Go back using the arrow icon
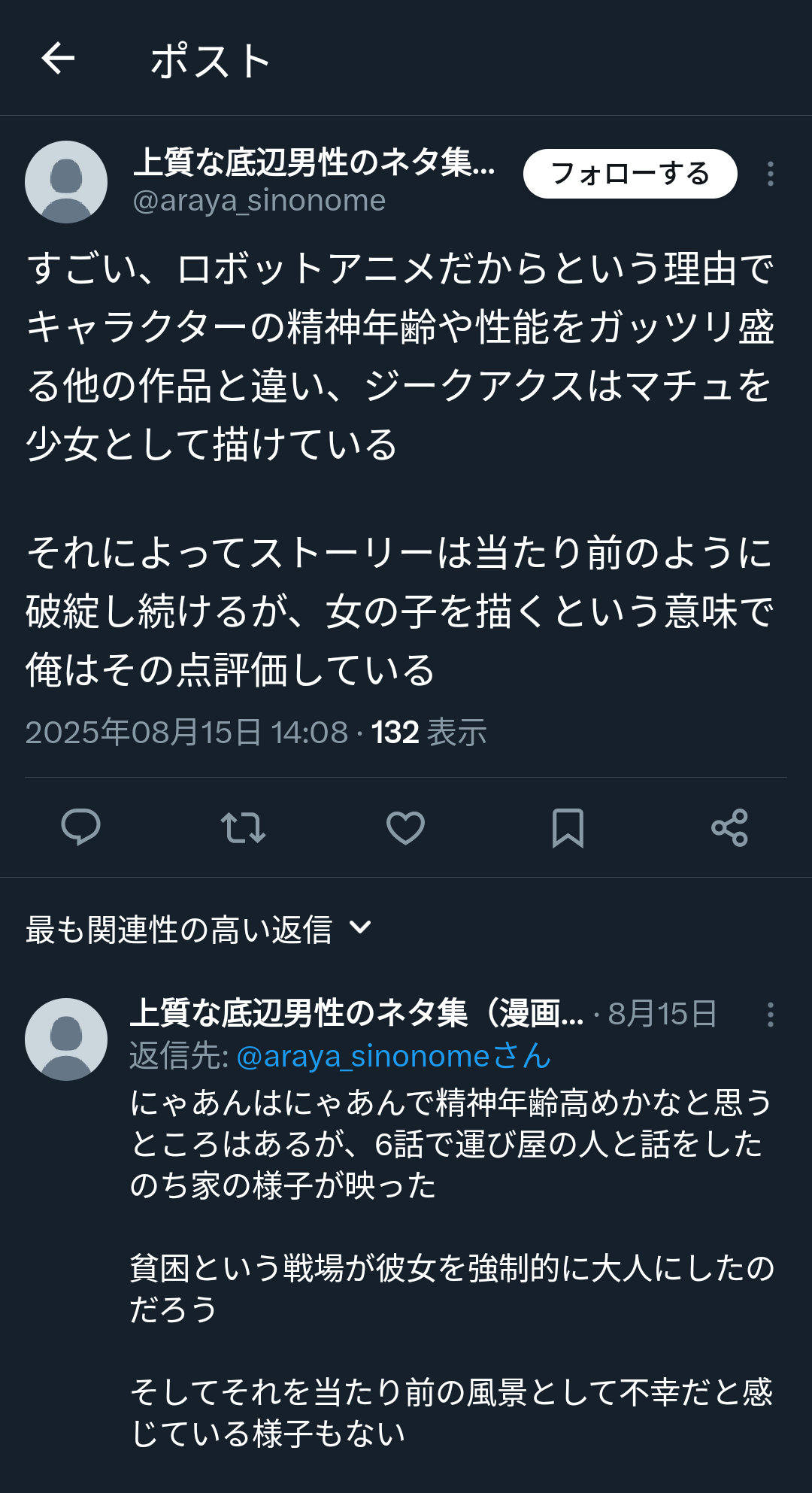This screenshot has height=1493, width=812. (x=58, y=59)
